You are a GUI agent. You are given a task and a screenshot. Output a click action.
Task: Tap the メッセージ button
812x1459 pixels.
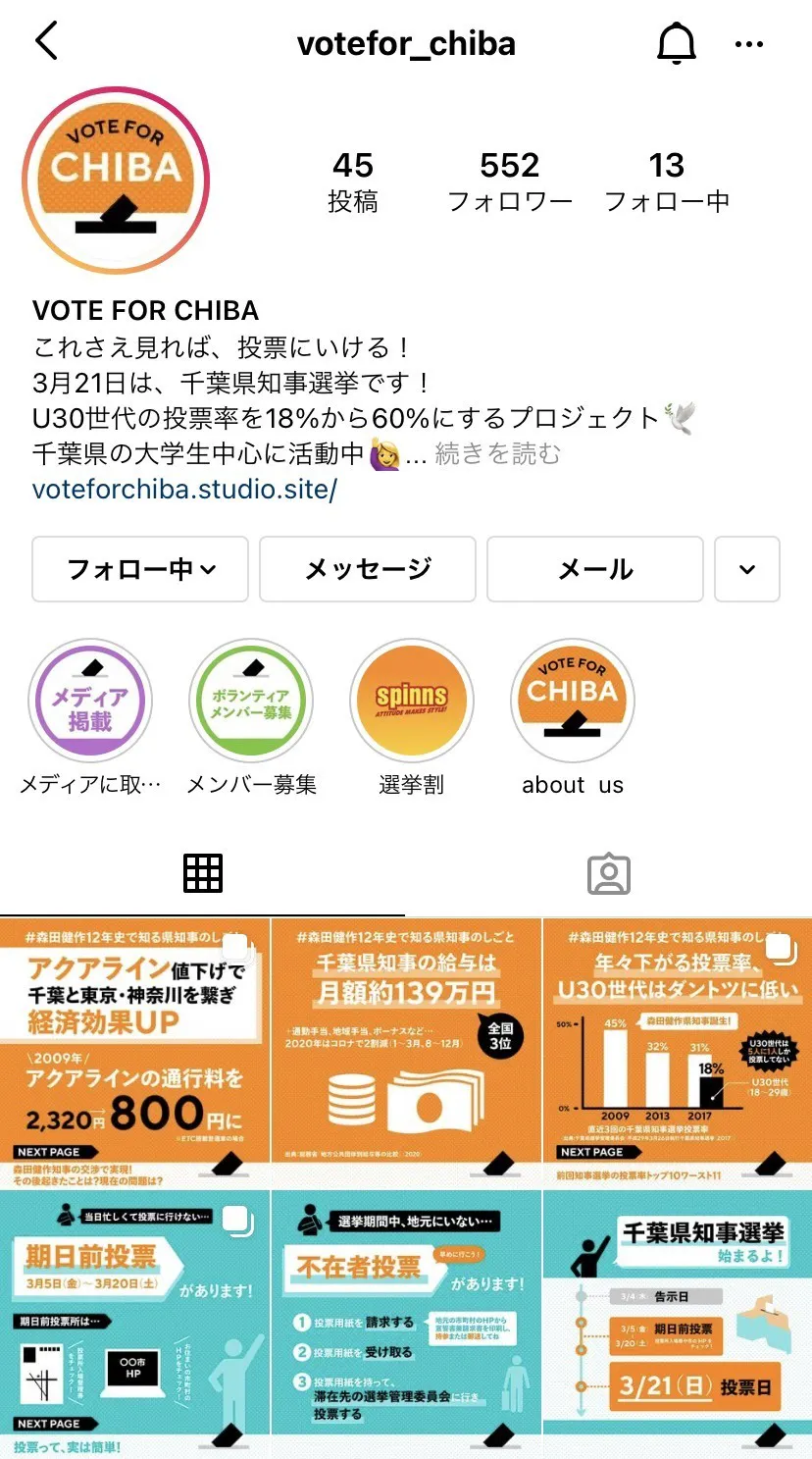click(x=368, y=569)
